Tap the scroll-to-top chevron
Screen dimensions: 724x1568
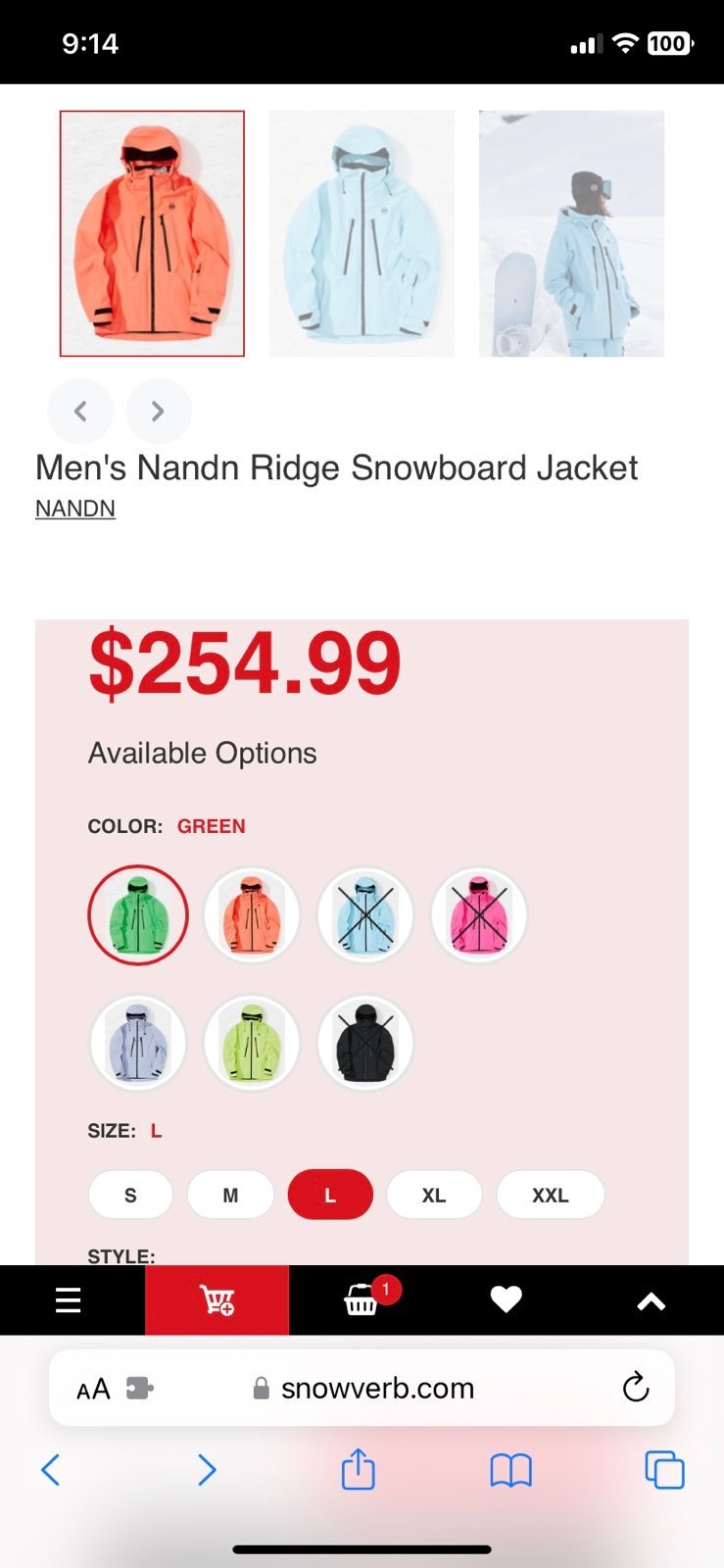tap(652, 1300)
